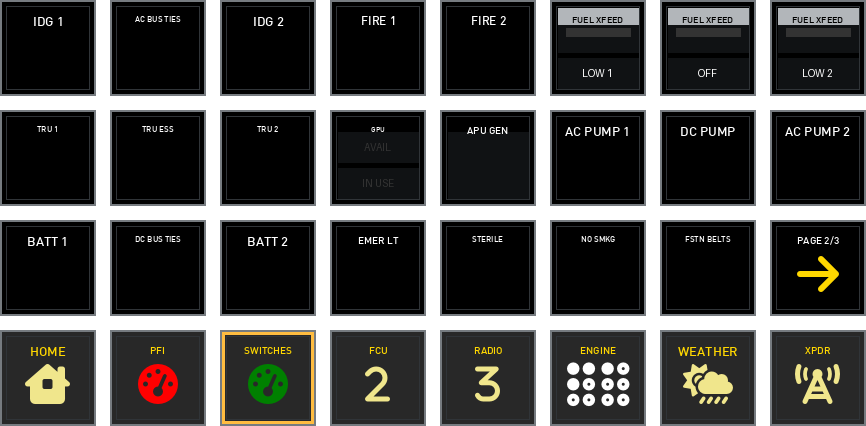Set FUEL XFEED to OFF
The width and height of the screenshot is (866, 426).
pyautogui.click(x=708, y=48)
